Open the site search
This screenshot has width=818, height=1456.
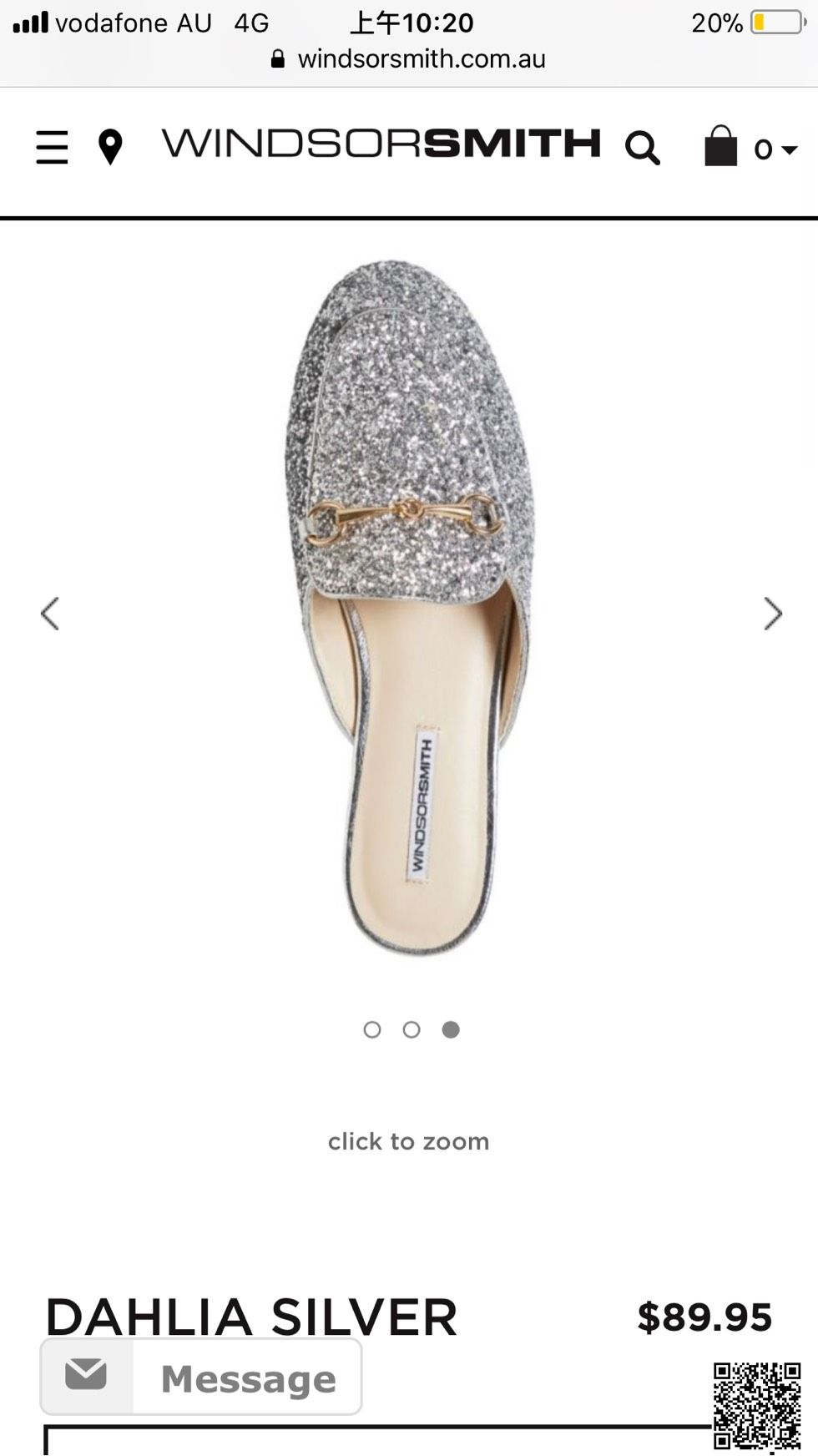point(642,149)
